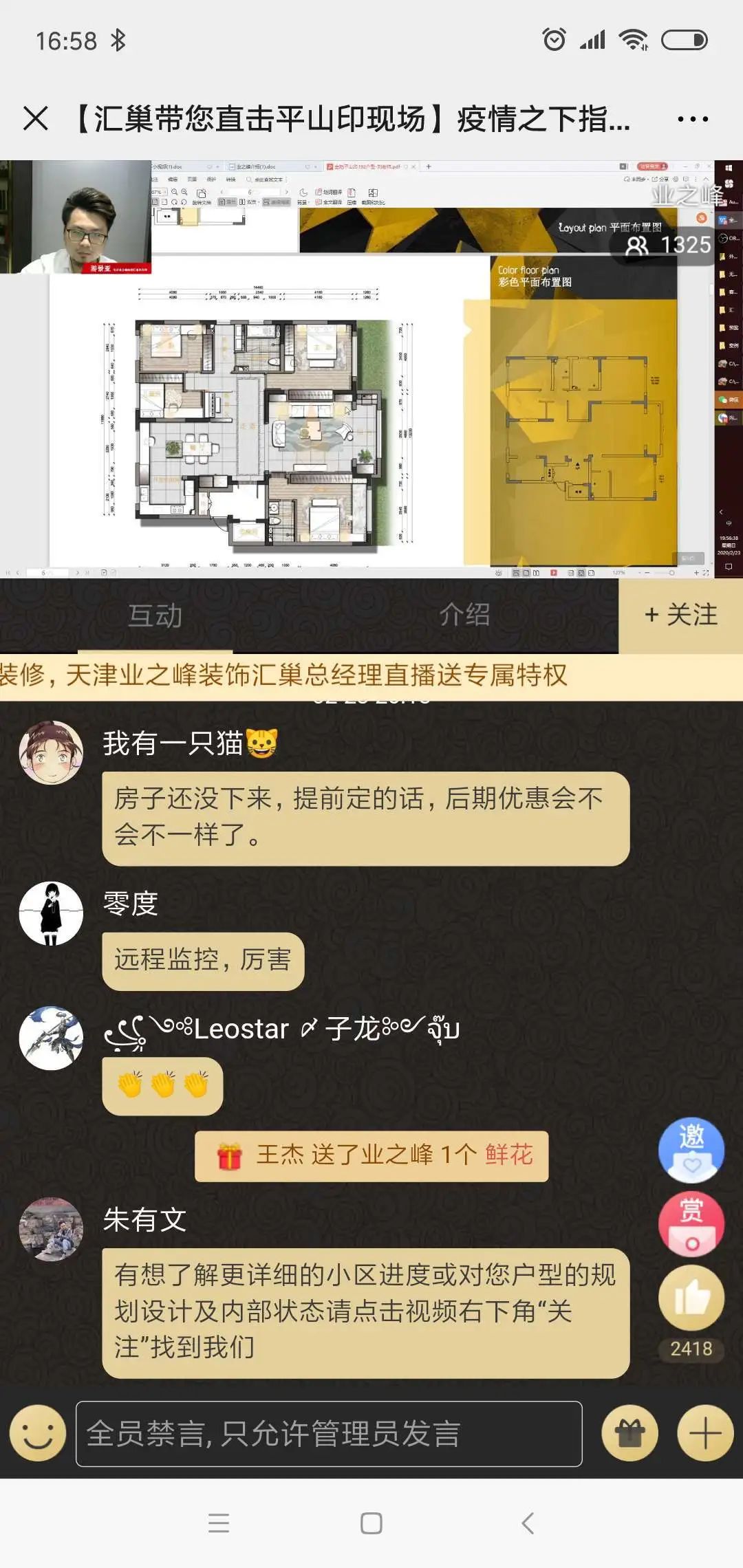This screenshot has height=1568, width=743.
Task: Open the emoji picker
Action: (37, 1434)
